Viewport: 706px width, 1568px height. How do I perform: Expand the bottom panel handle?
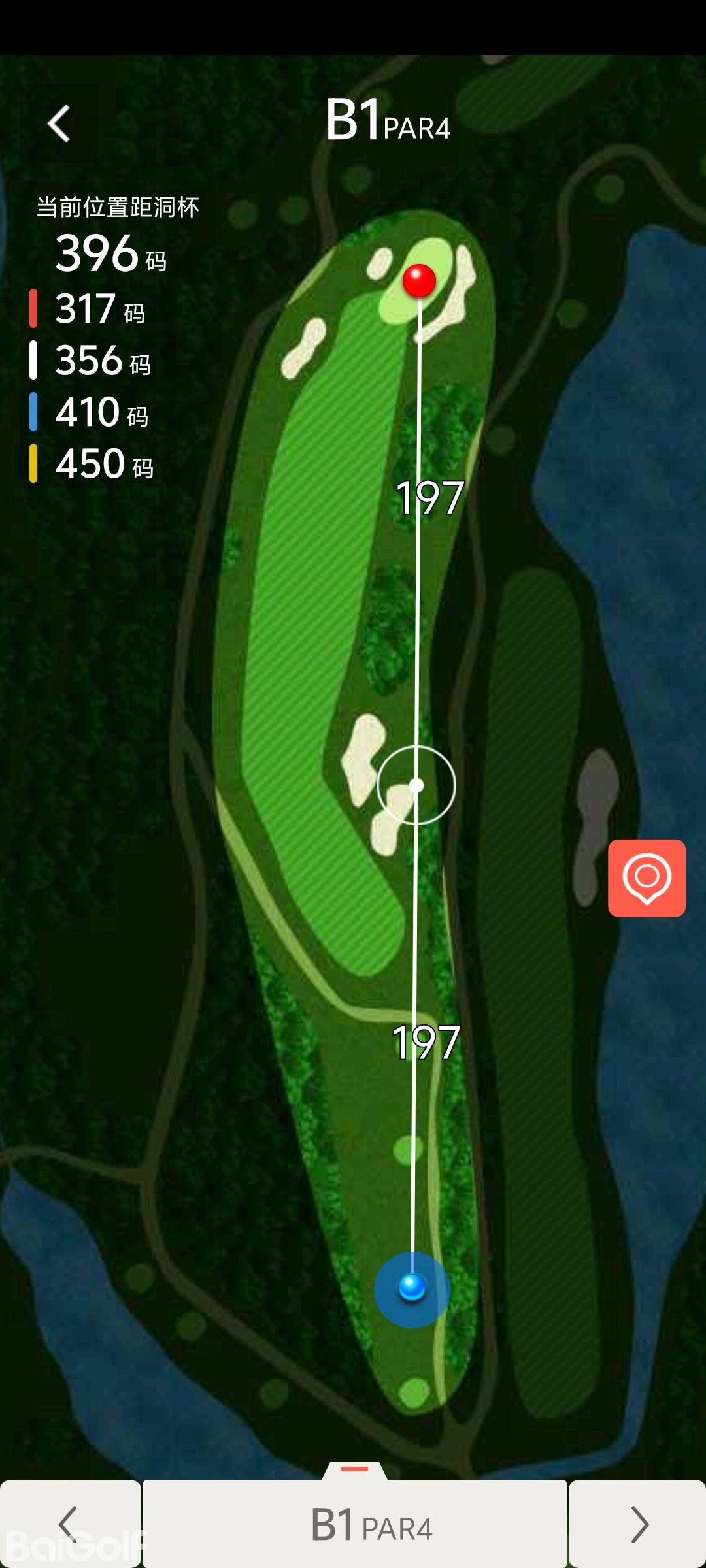pyautogui.click(x=355, y=1469)
